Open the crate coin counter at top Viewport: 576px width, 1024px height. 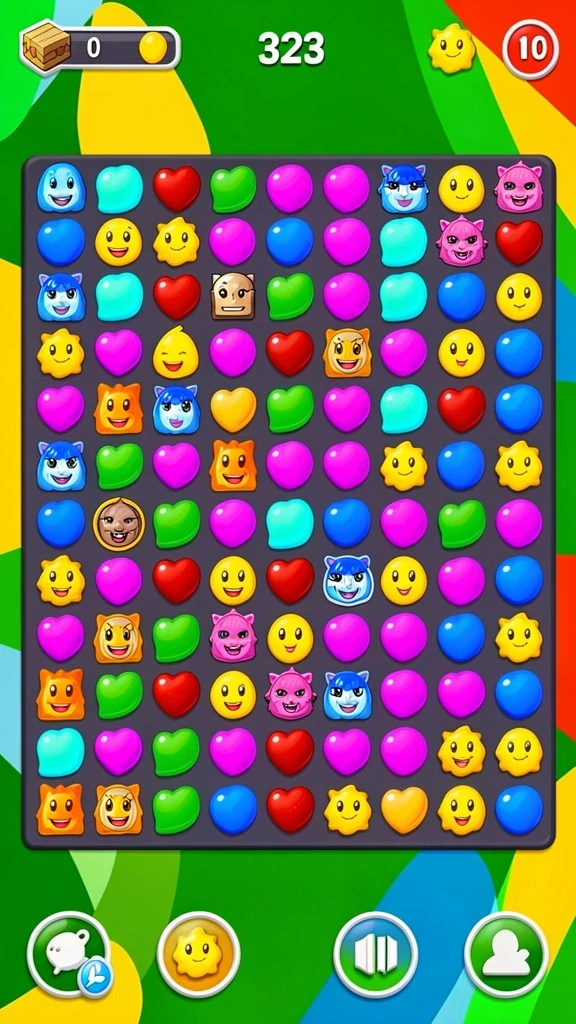click(100, 48)
